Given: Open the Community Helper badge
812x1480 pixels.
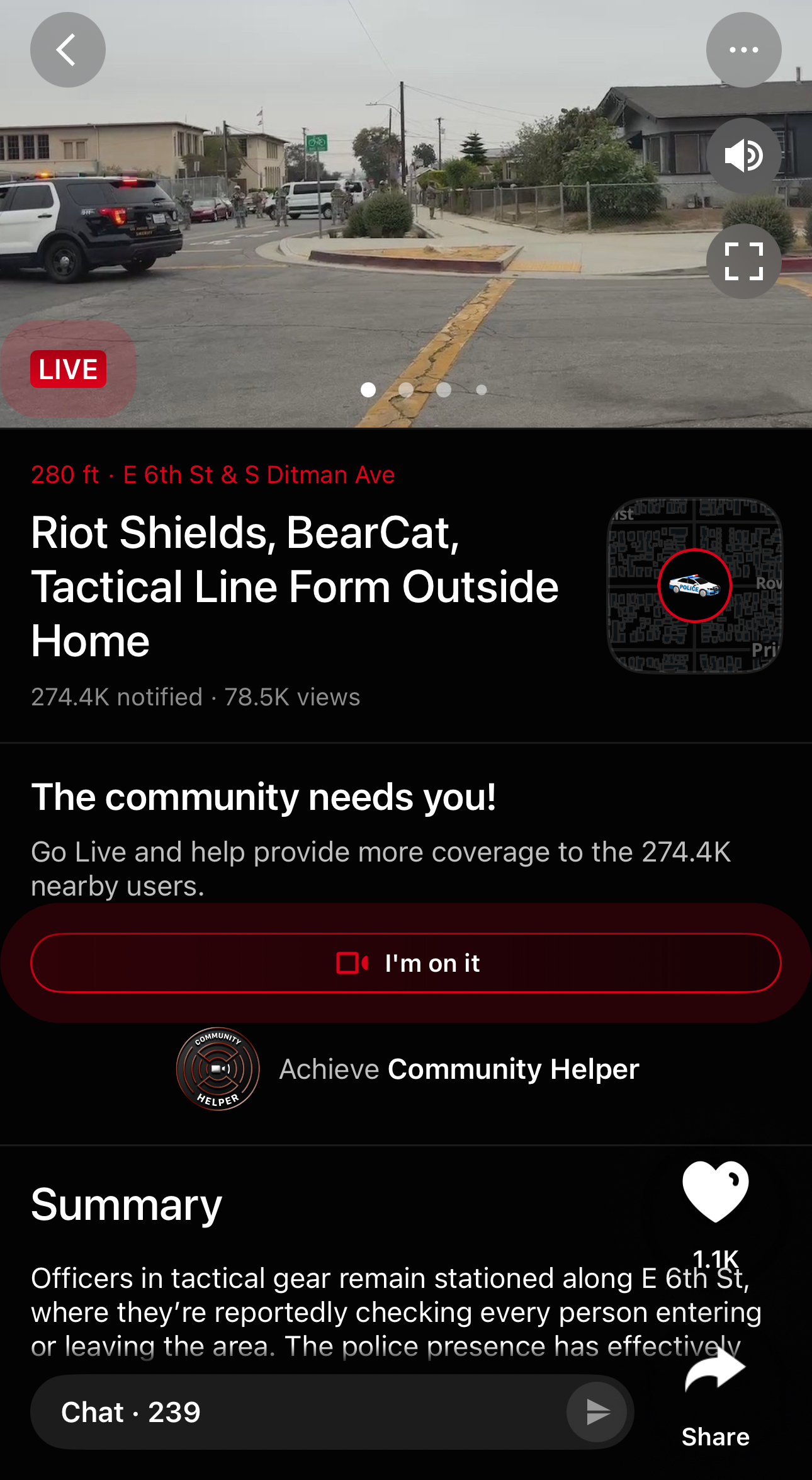Looking at the screenshot, I should point(218,1069).
